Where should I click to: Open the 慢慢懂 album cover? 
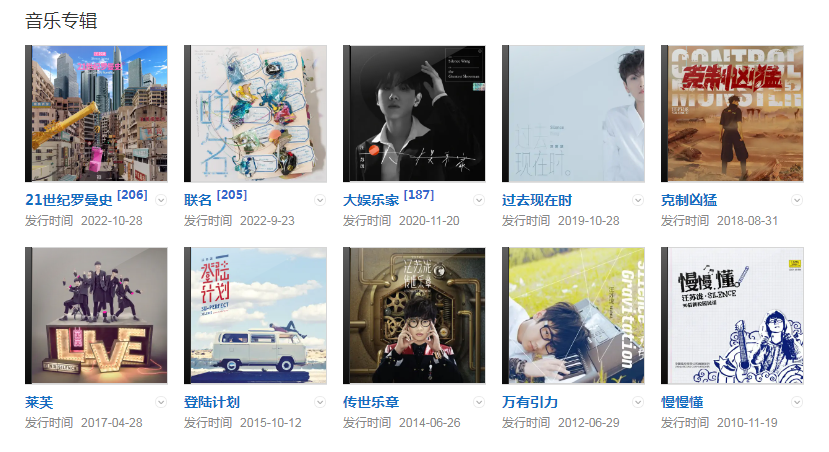pos(732,316)
